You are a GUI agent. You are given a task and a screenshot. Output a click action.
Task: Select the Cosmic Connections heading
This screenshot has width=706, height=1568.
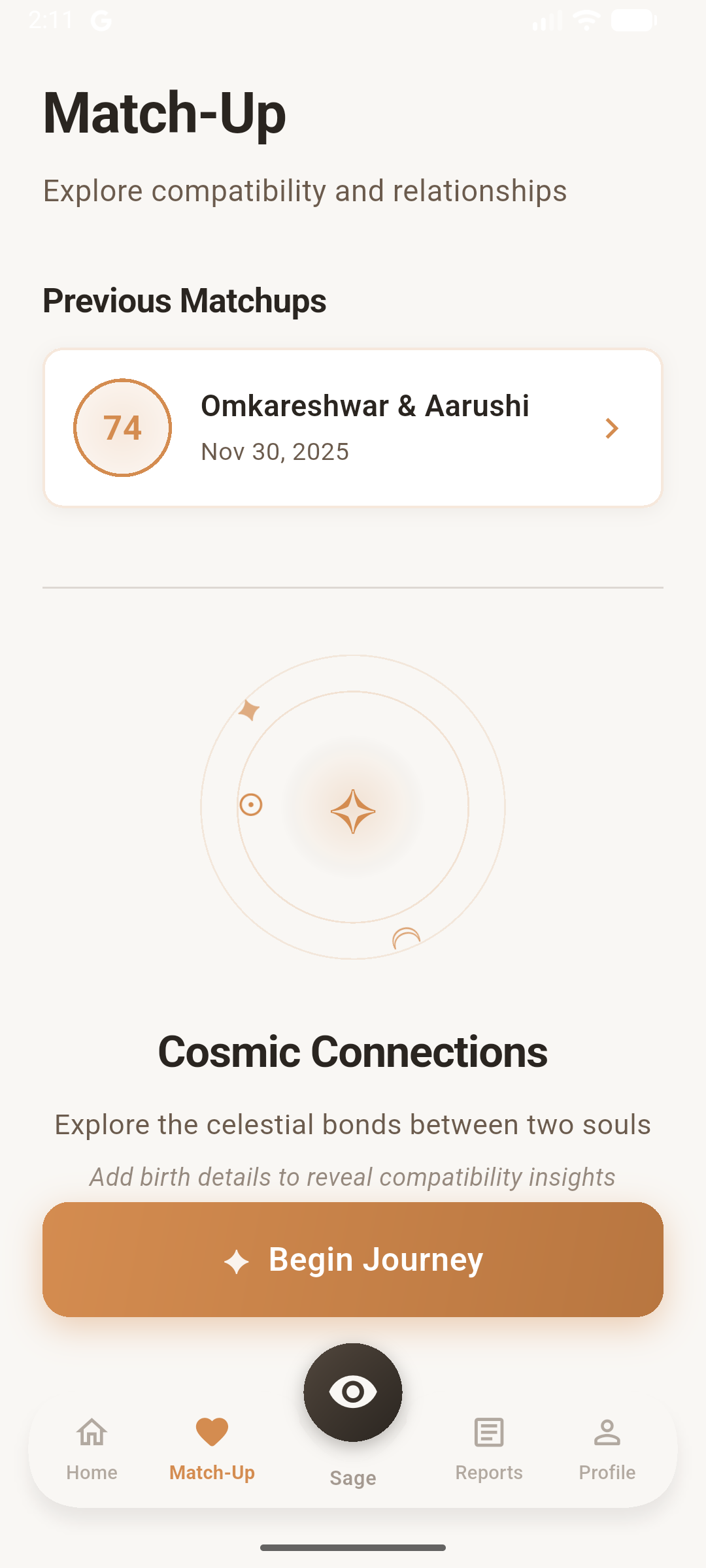pos(353,1052)
